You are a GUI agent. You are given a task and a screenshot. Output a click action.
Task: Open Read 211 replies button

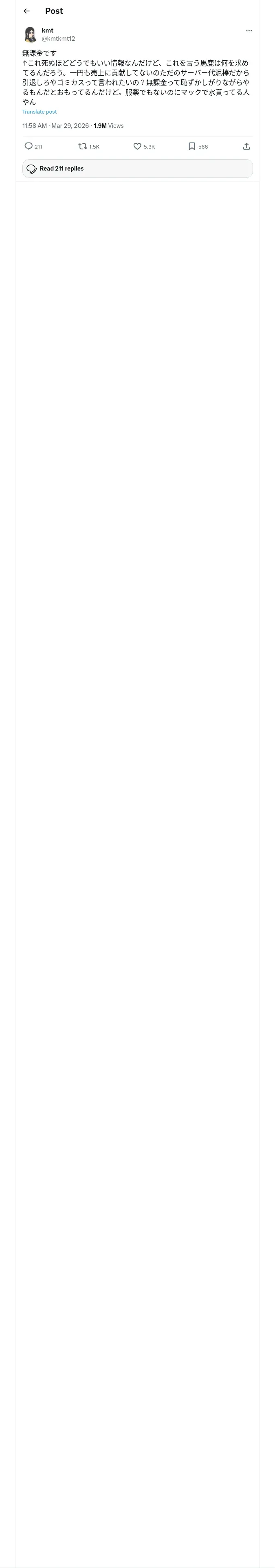point(138,169)
